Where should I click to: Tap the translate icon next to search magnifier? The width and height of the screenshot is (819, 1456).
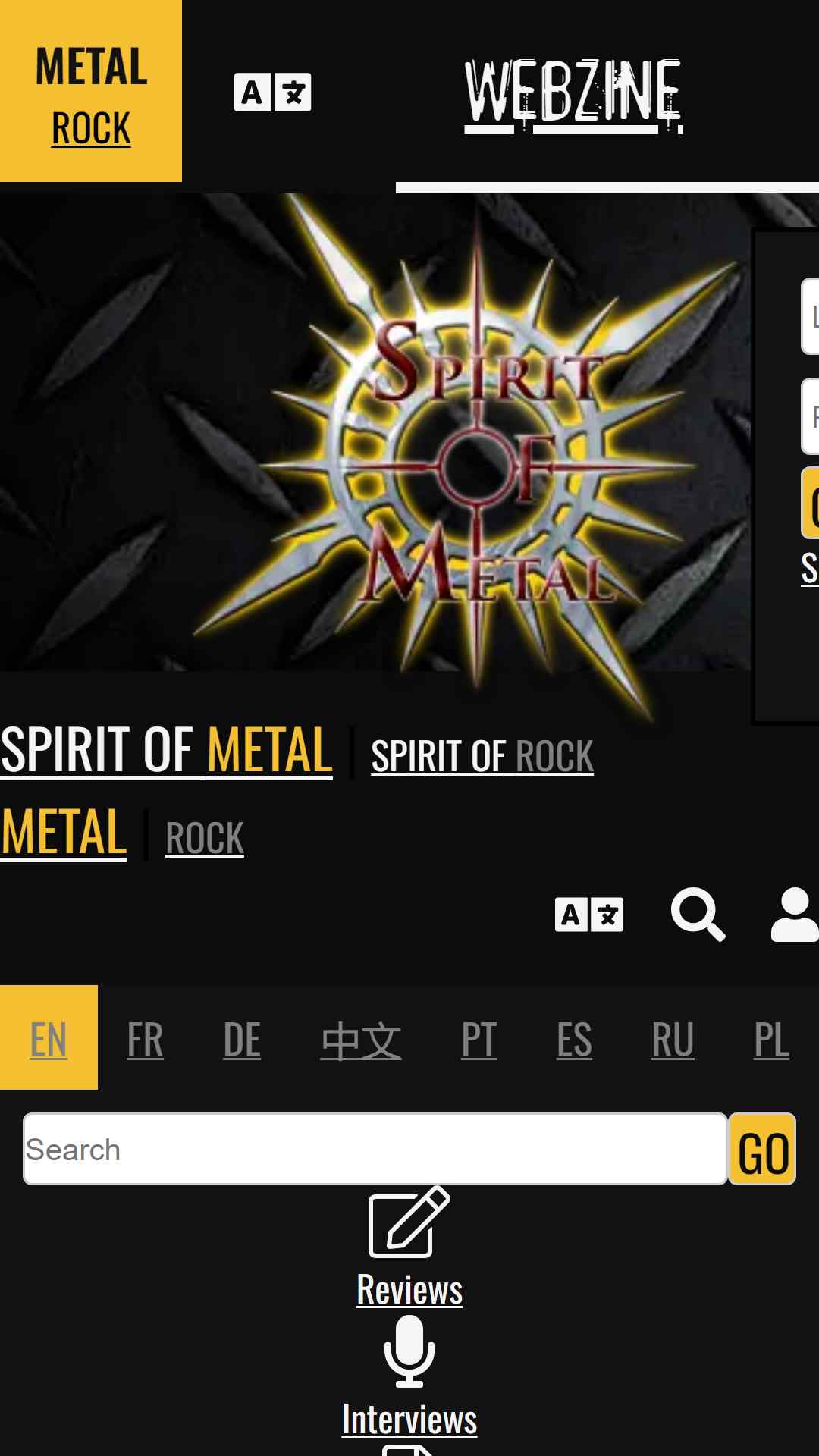[x=589, y=915]
